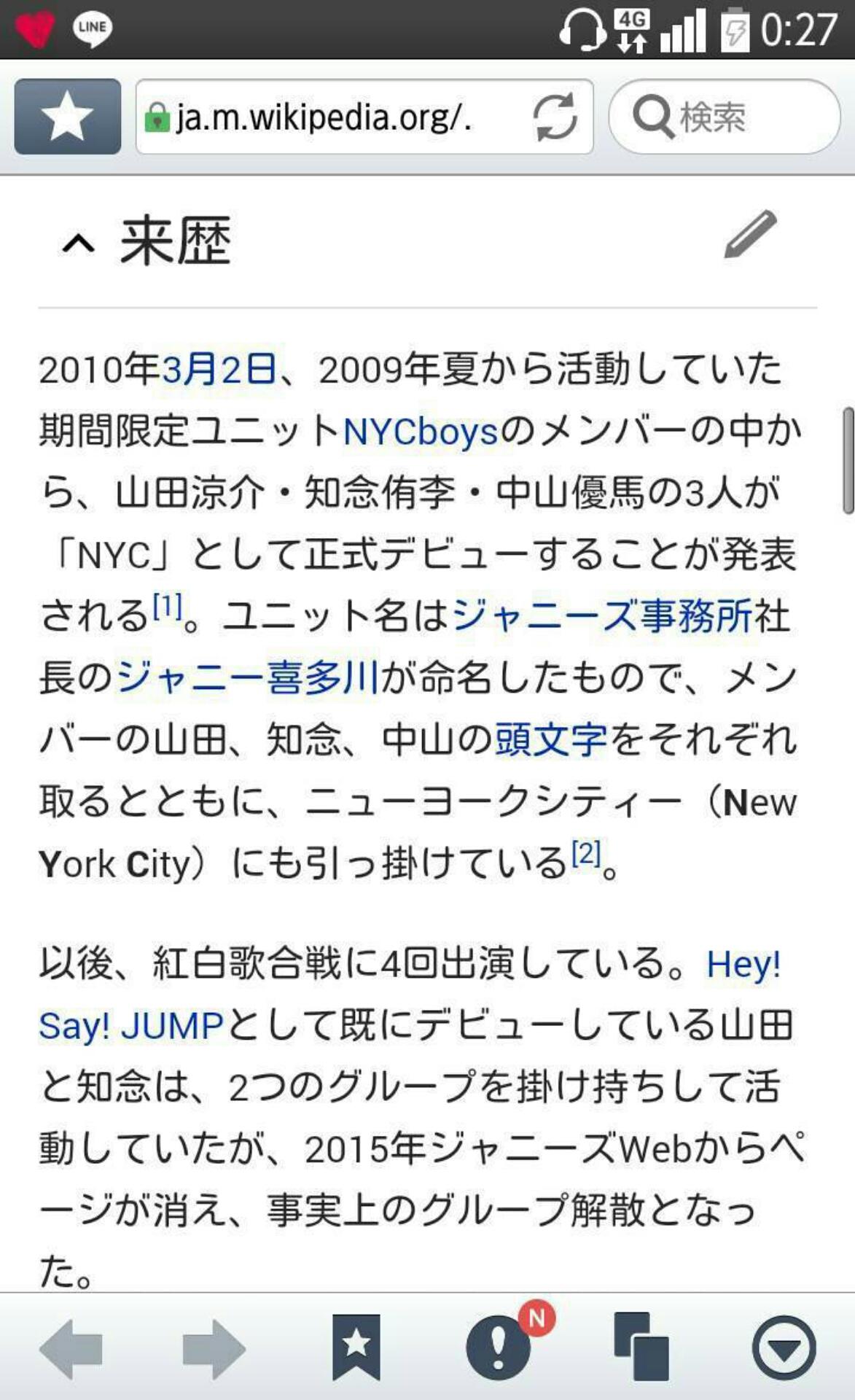The height and width of the screenshot is (1400, 855).
Task: Open the bookmarks star button
Action: [x=67, y=117]
